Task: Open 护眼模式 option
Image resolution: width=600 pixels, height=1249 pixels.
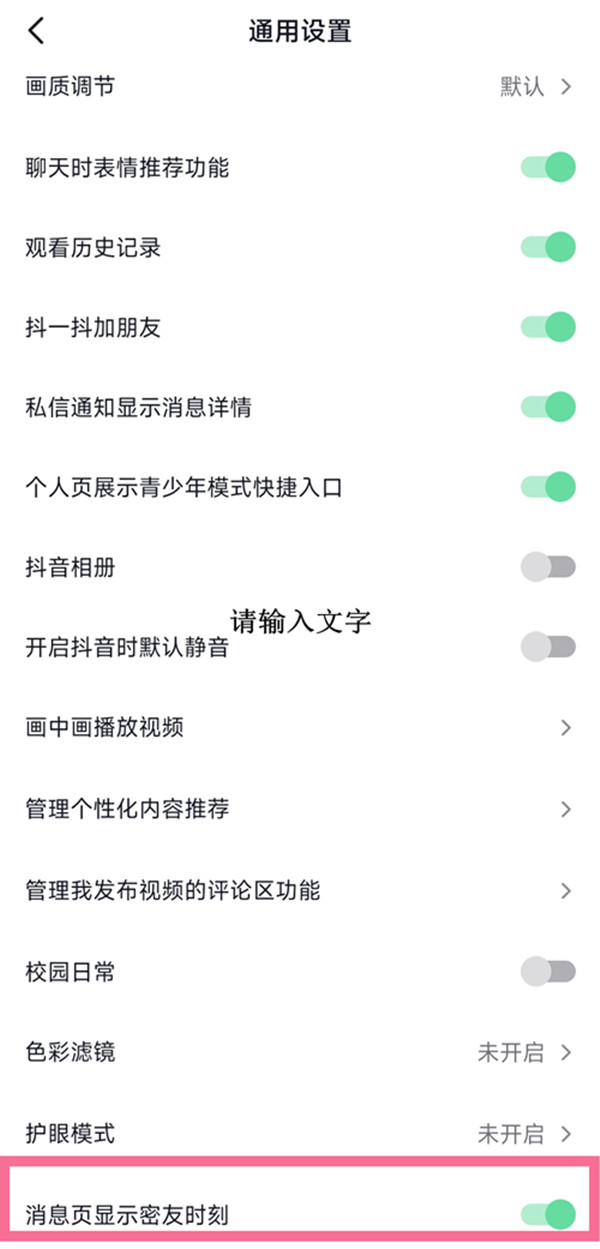Action: point(300,1133)
